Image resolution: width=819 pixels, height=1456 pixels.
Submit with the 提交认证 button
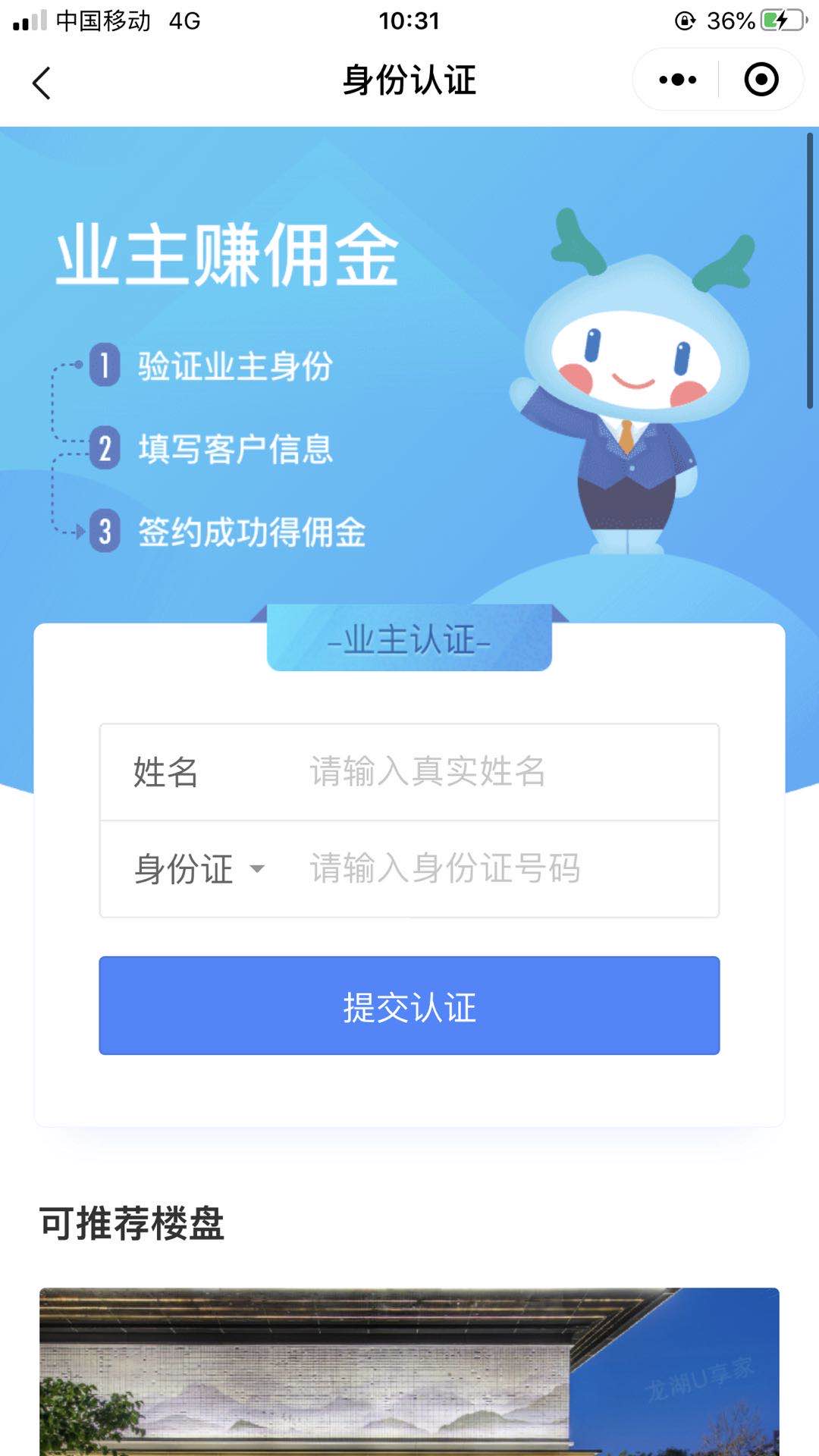[409, 1006]
